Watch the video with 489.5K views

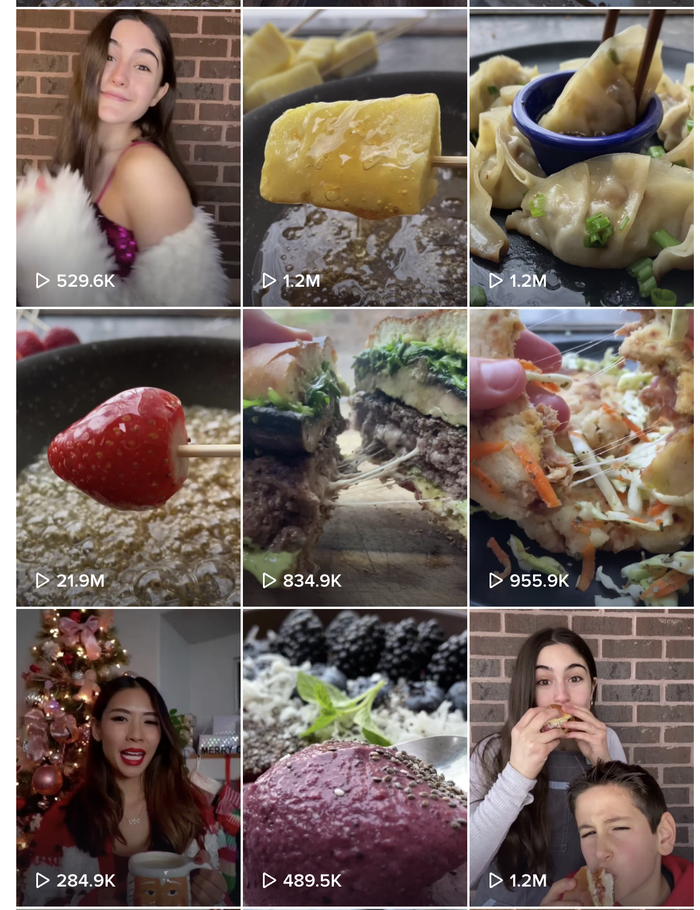coord(354,757)
